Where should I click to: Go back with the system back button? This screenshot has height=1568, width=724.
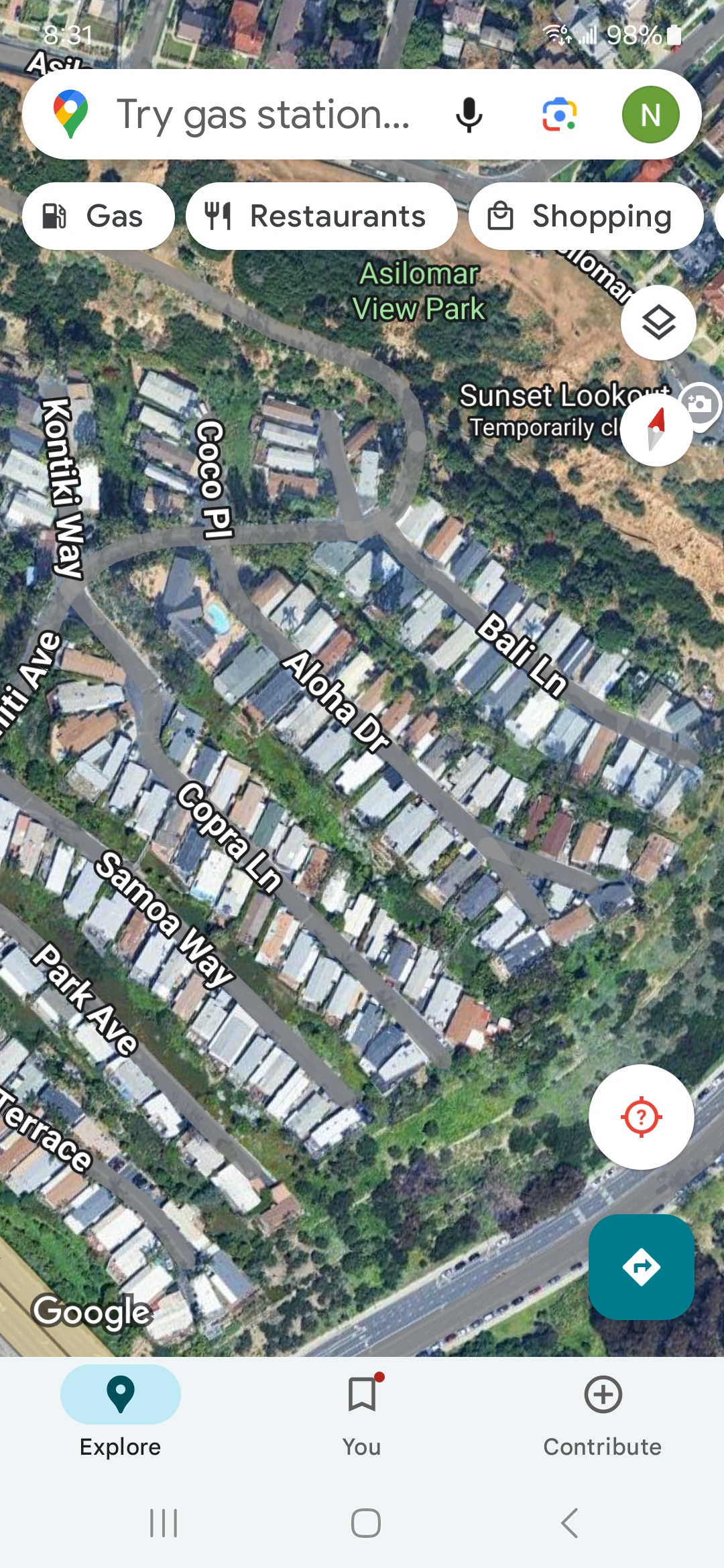pos(570,1523)
